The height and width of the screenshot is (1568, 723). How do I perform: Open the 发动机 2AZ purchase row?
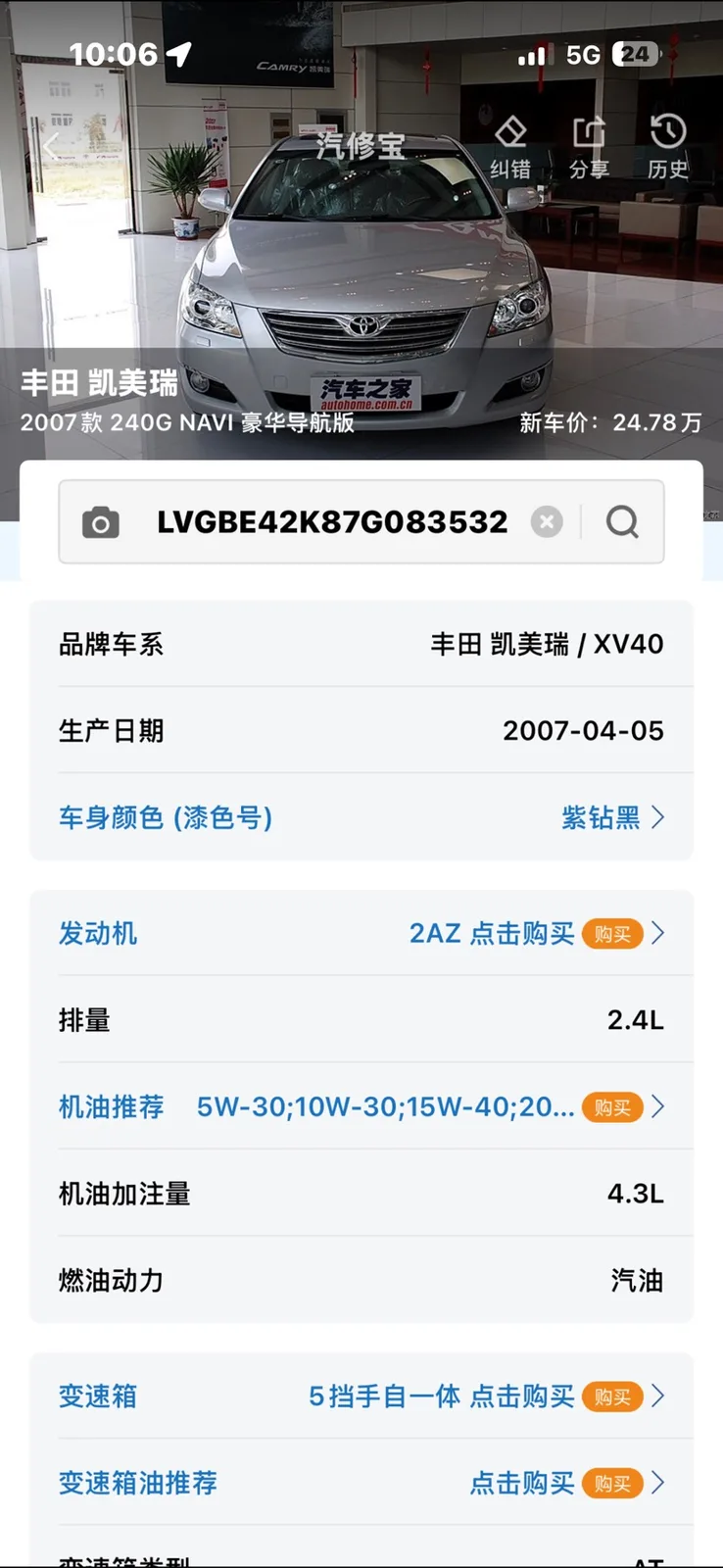(x=361, y=933)
